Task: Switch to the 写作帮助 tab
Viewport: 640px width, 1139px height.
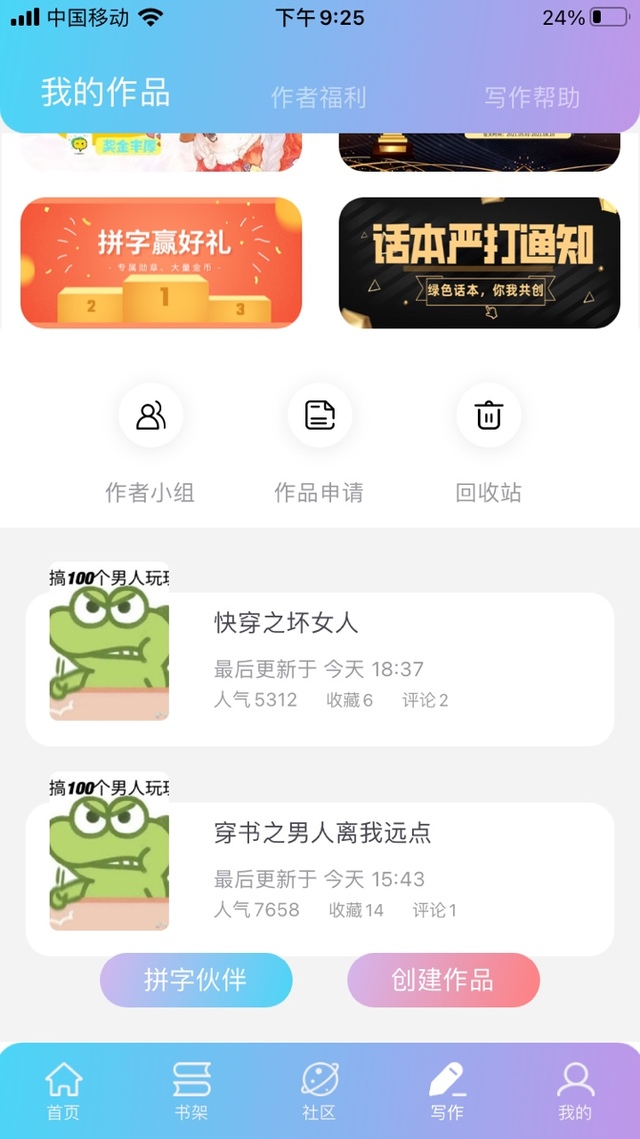Action: point(532,97)
